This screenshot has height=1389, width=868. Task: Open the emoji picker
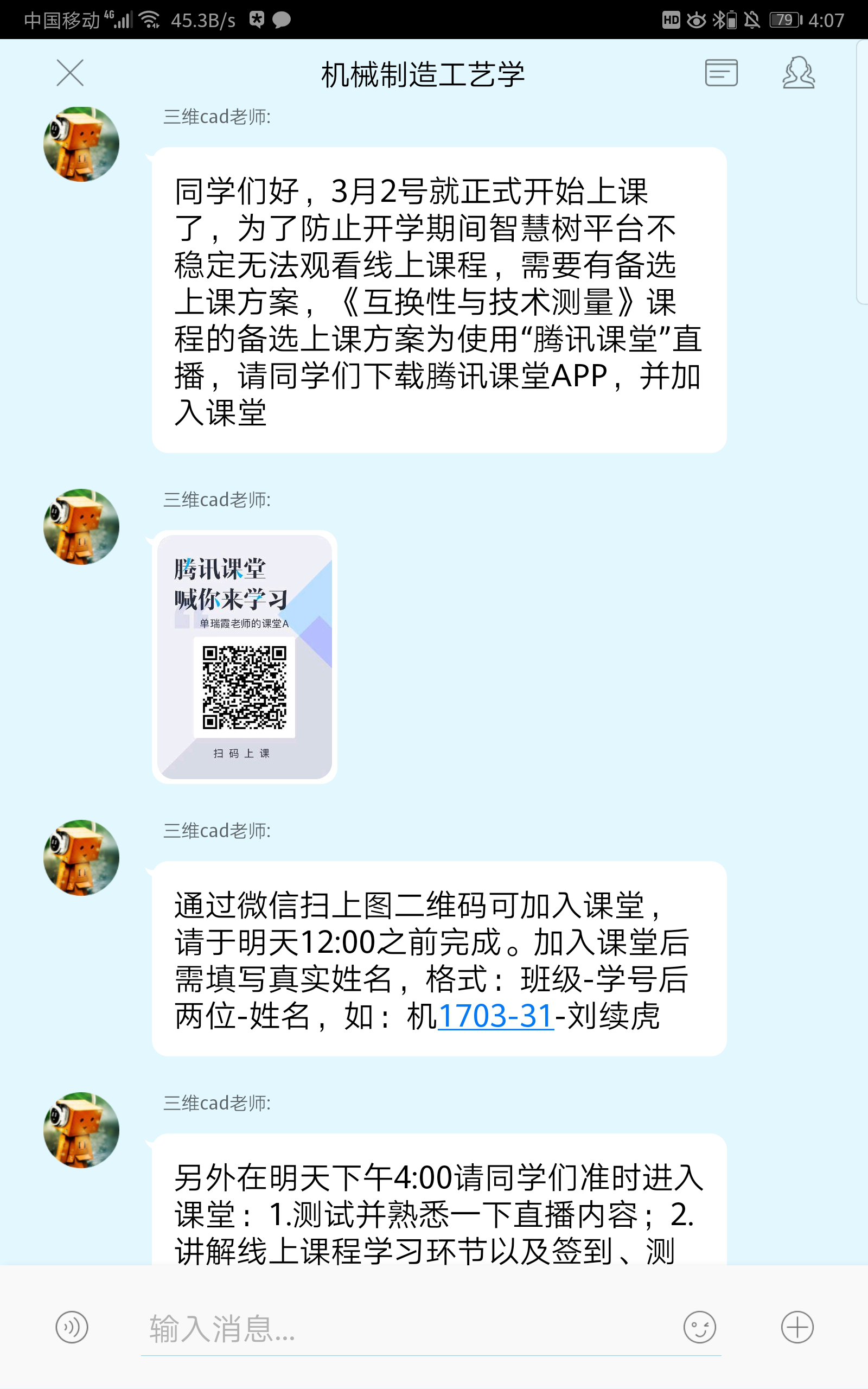699,1327
